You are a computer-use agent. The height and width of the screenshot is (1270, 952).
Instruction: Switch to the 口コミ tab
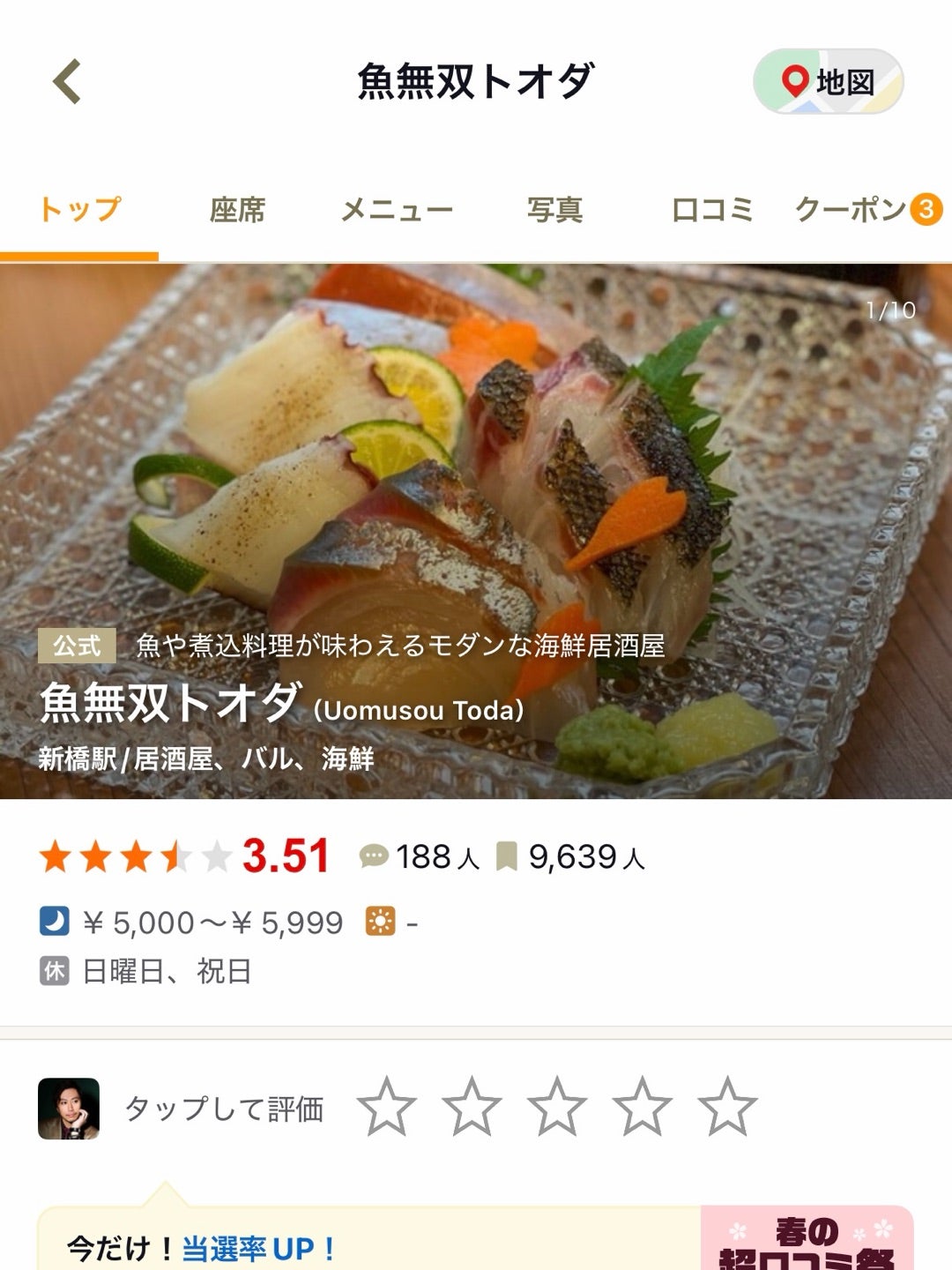712,210
